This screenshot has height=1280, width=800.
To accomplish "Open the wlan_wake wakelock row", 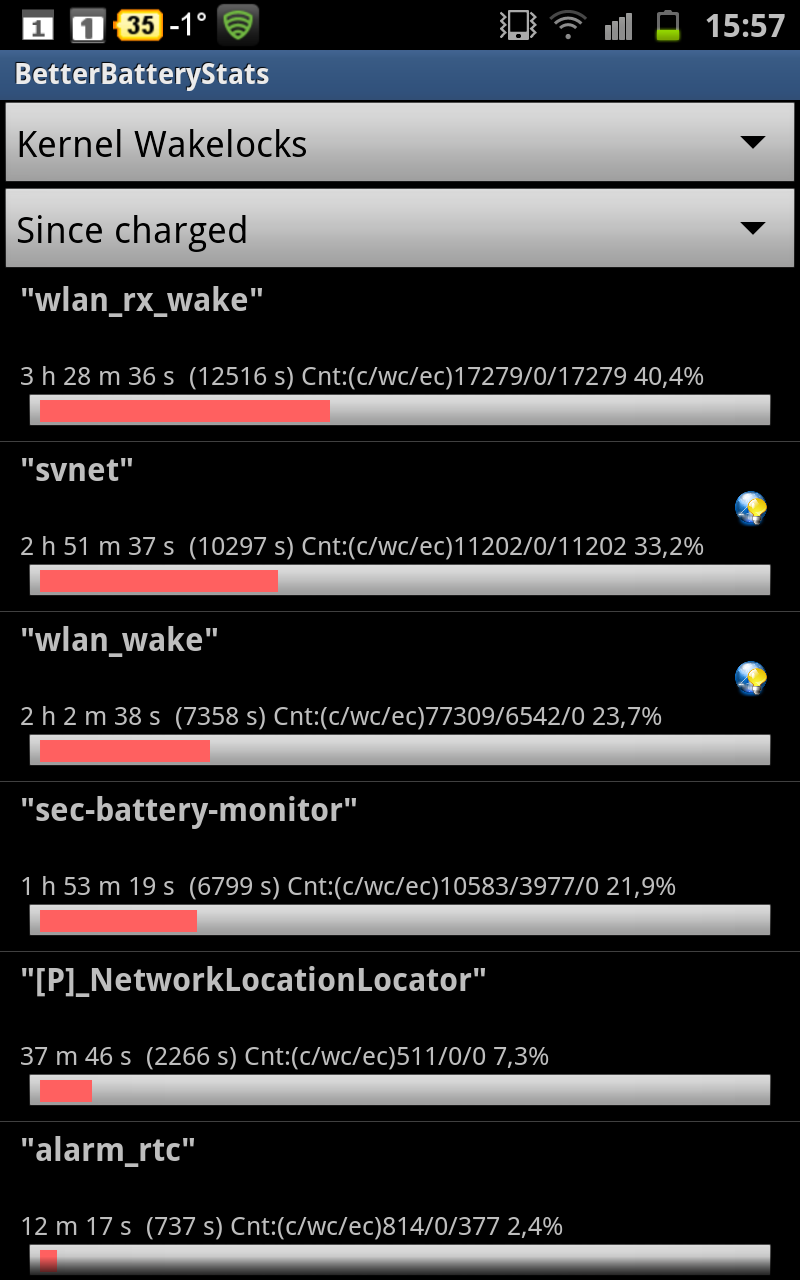I will tap(400, 697).
